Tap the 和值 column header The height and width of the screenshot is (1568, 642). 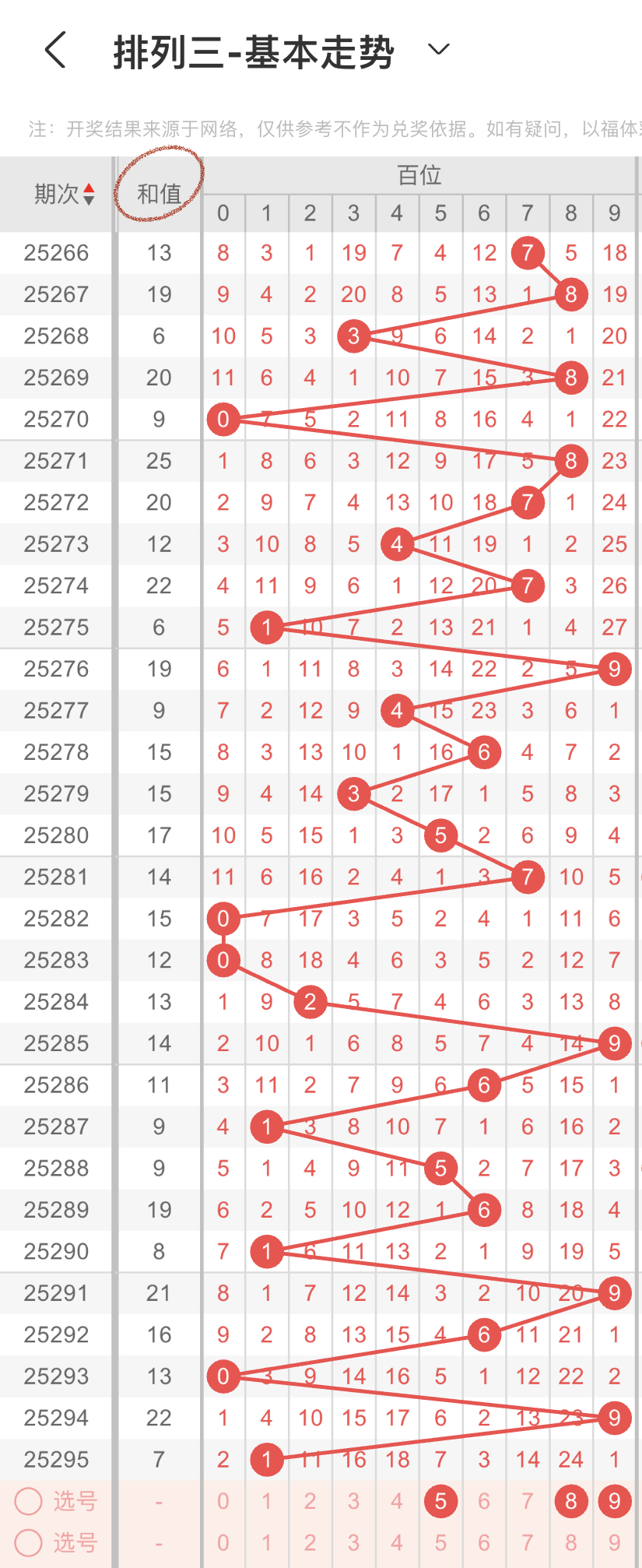[159, 194]
